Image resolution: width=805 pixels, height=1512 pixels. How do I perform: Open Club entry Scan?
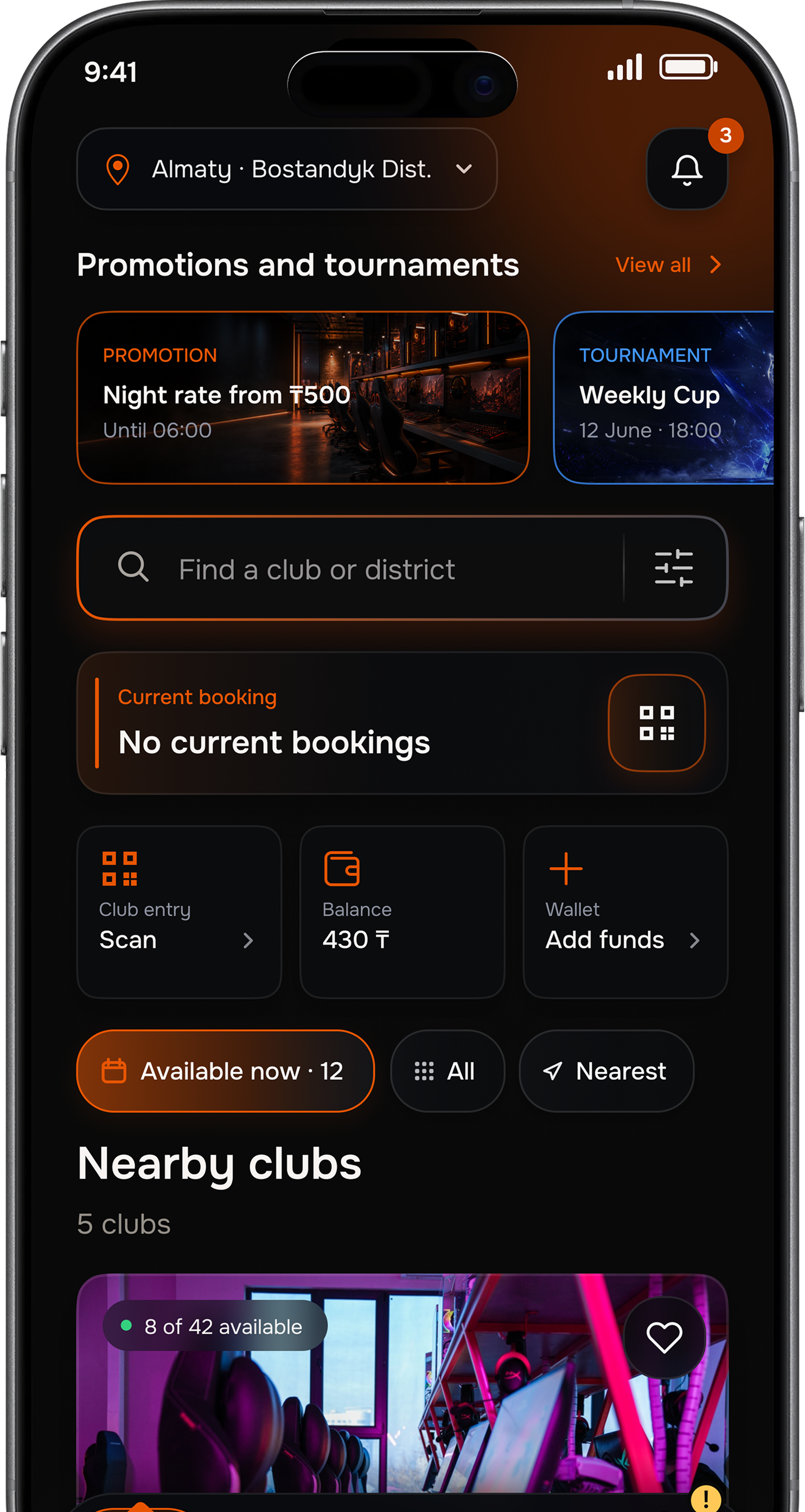point(179,912)
